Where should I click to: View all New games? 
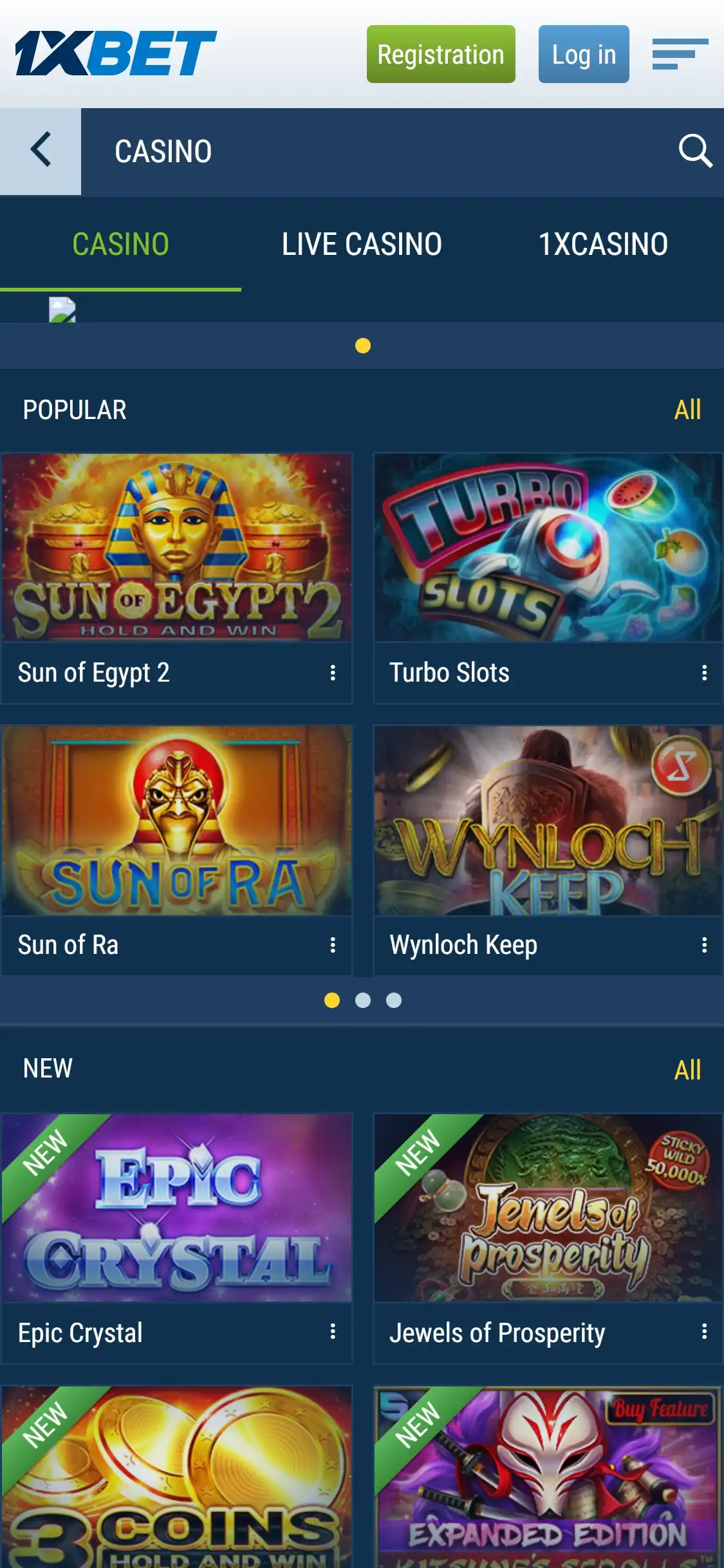687,1070
